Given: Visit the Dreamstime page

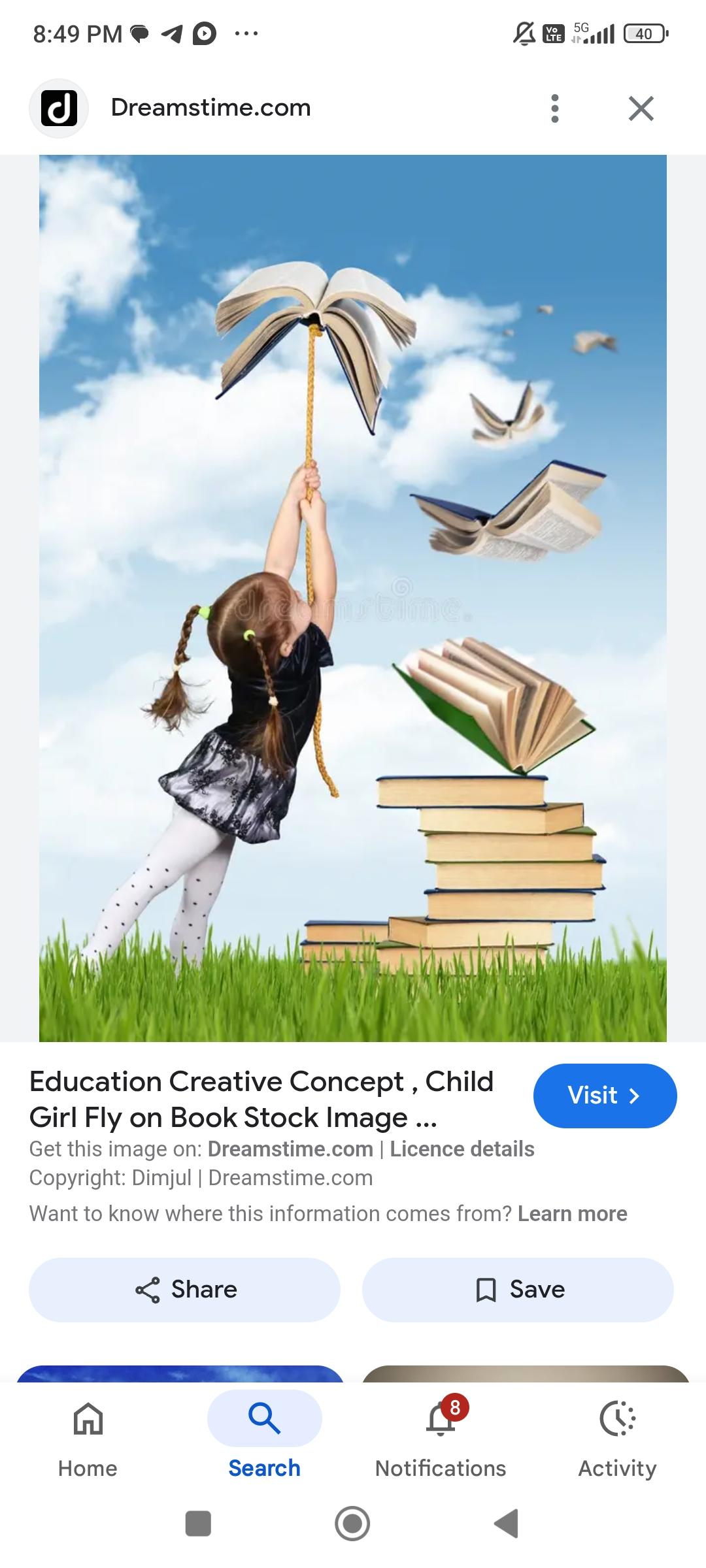Looking at the screenshot, I should click(605, 1096).
